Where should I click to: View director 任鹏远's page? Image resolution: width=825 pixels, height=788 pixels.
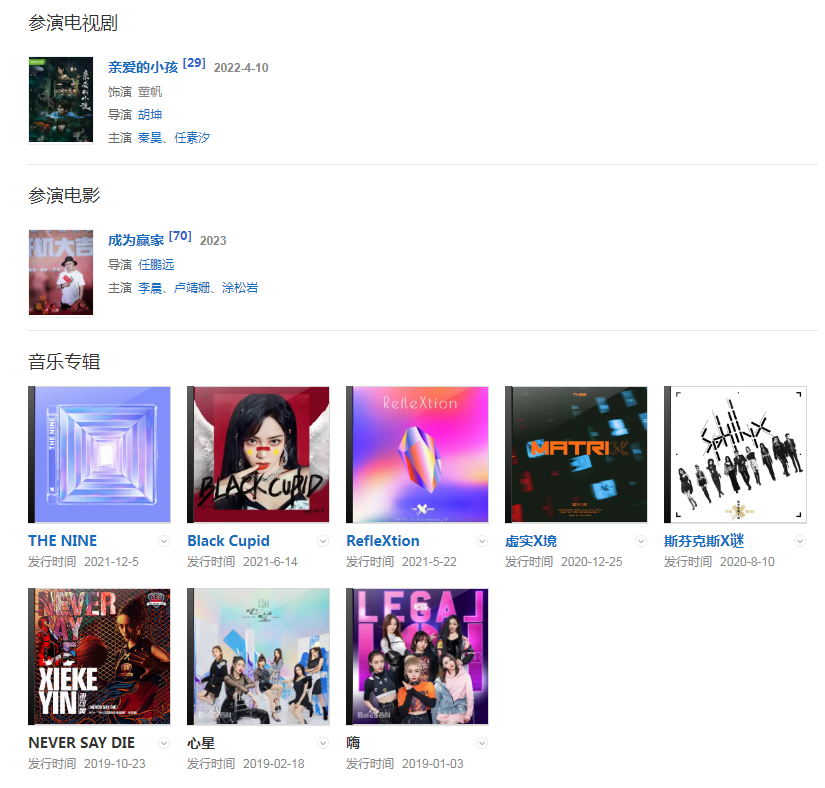tap(156, 264)
